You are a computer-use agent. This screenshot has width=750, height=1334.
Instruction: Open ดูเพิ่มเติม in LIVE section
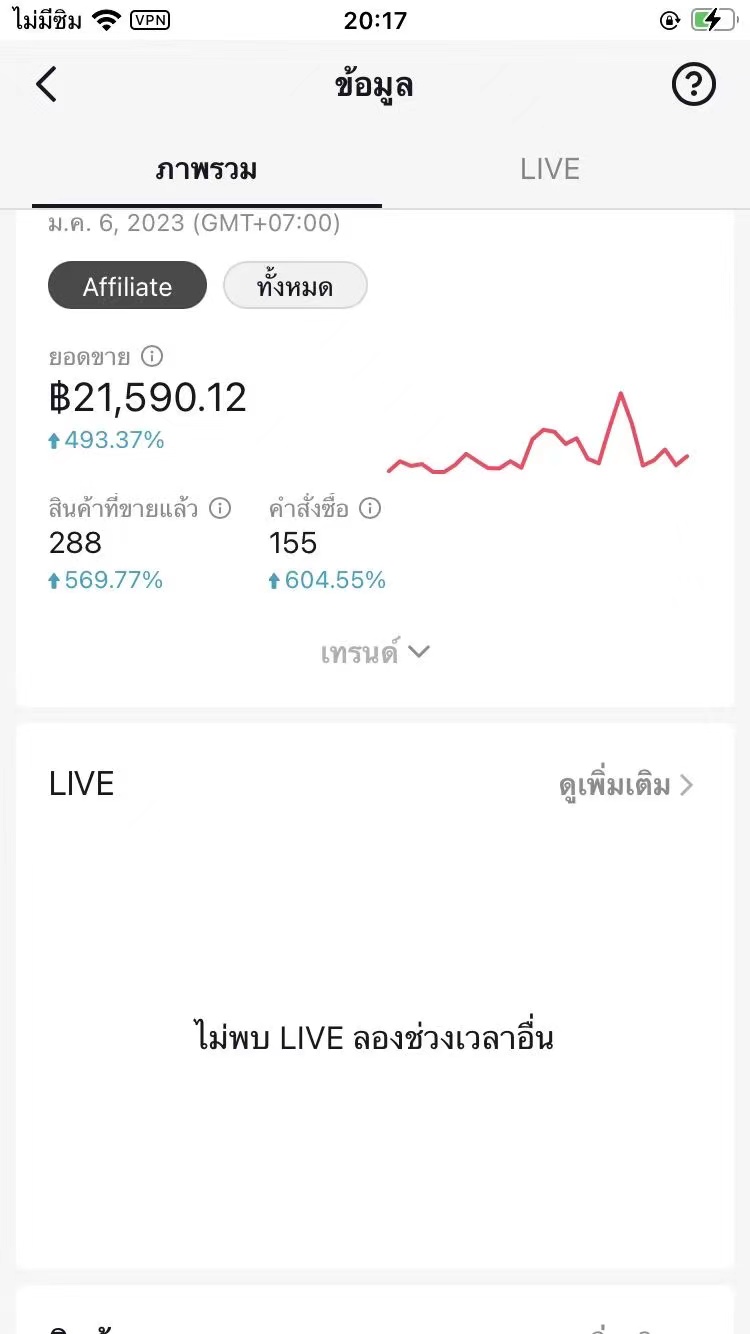click(626, 785)
